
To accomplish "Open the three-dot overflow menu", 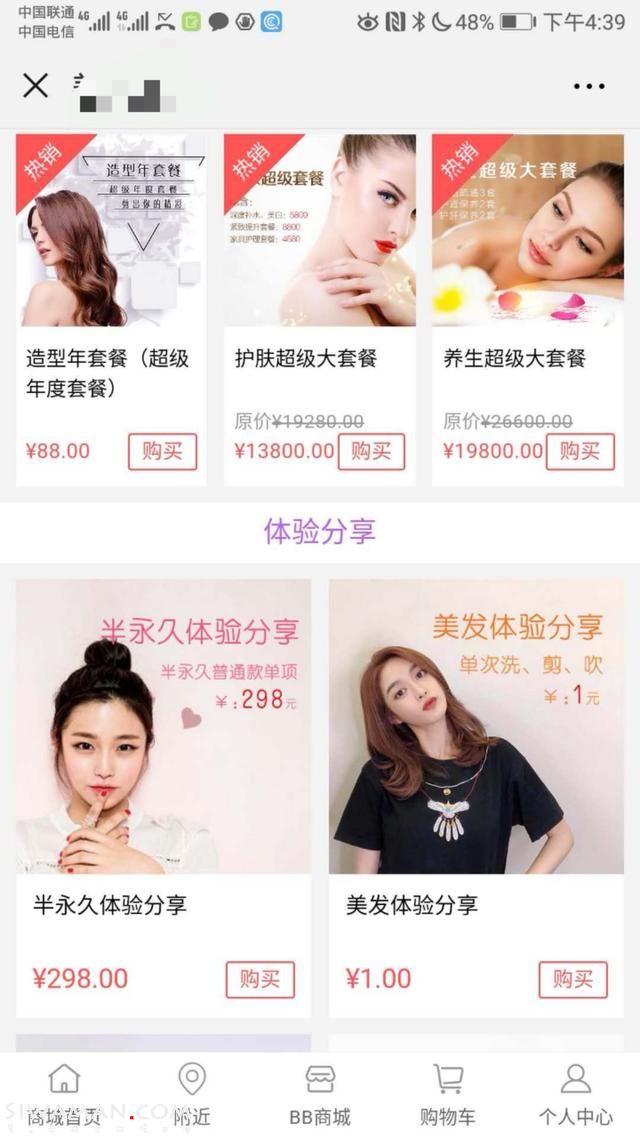I will point(589,87).
